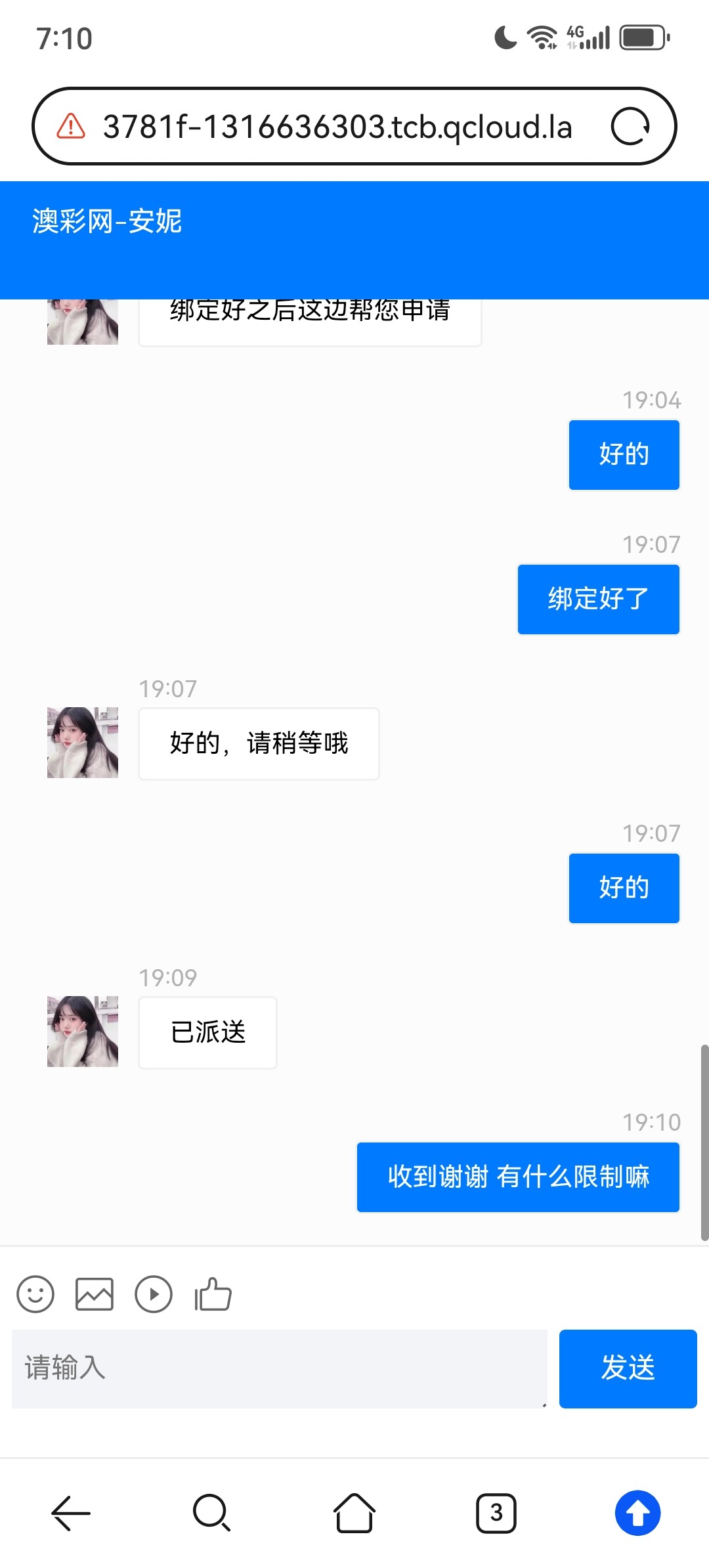This screenshot has width=709, height=1568.
Task: Attach a picture to the chat
Action: pos(95,1294)
